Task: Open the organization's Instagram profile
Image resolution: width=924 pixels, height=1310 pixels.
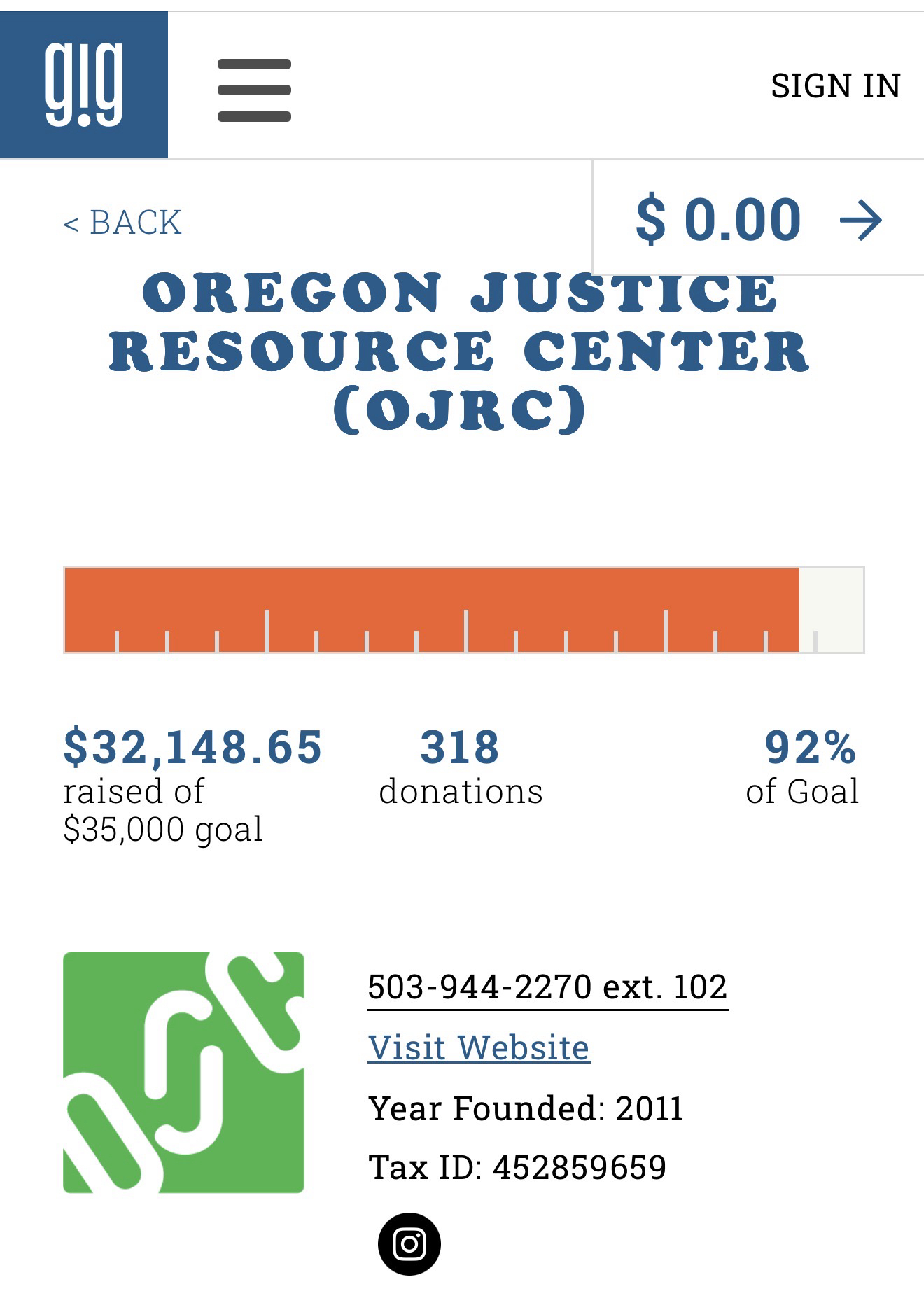Action: pos(409,1243)
